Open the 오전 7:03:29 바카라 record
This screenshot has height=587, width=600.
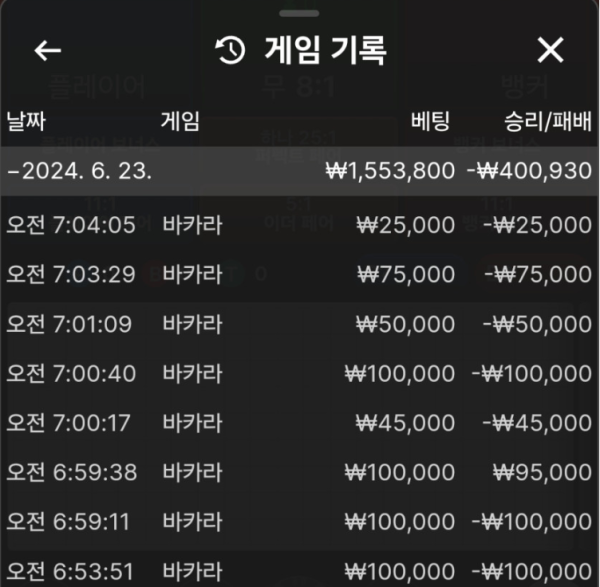(300, 274)
